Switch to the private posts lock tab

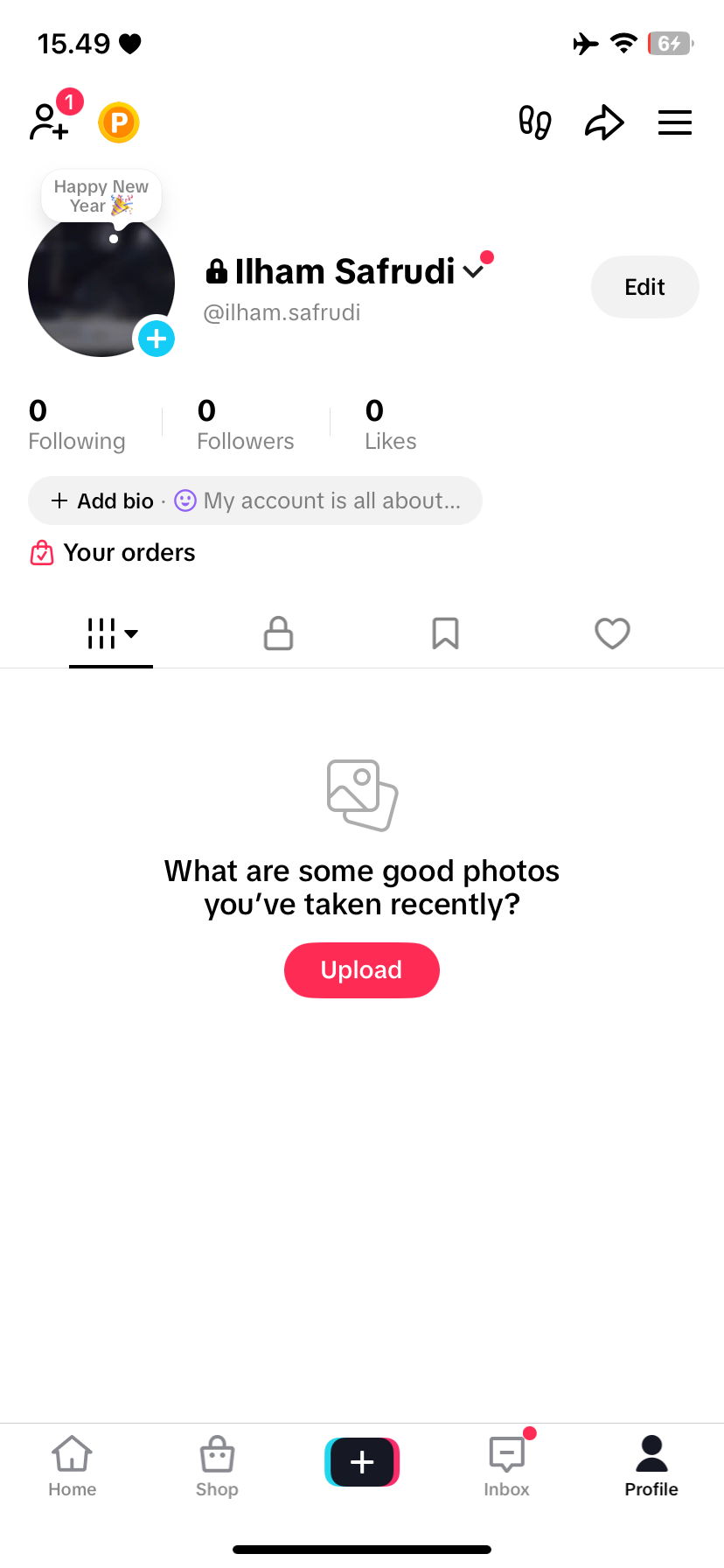(278, 633)
